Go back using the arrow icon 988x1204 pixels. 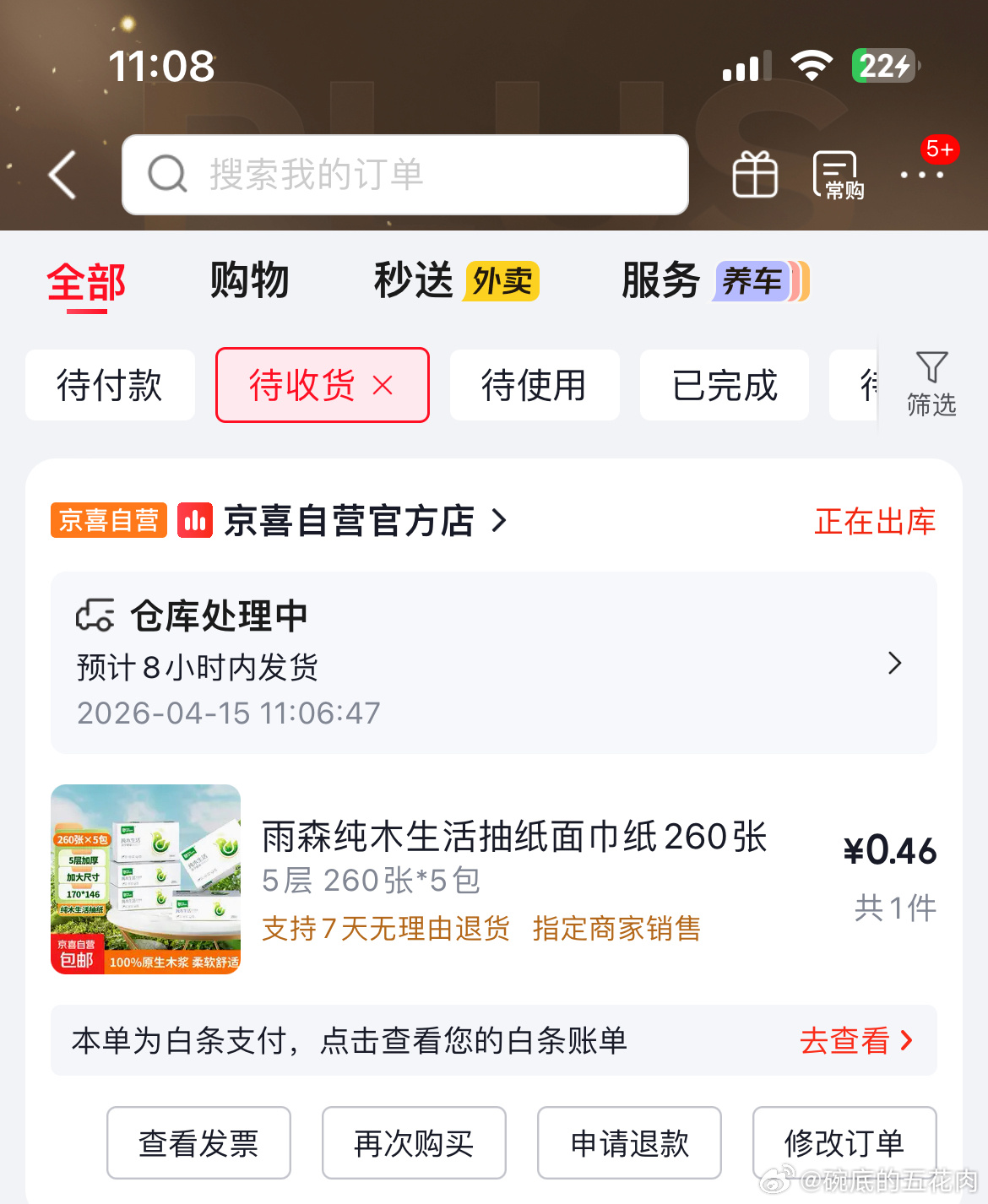(x=62, y=175)
